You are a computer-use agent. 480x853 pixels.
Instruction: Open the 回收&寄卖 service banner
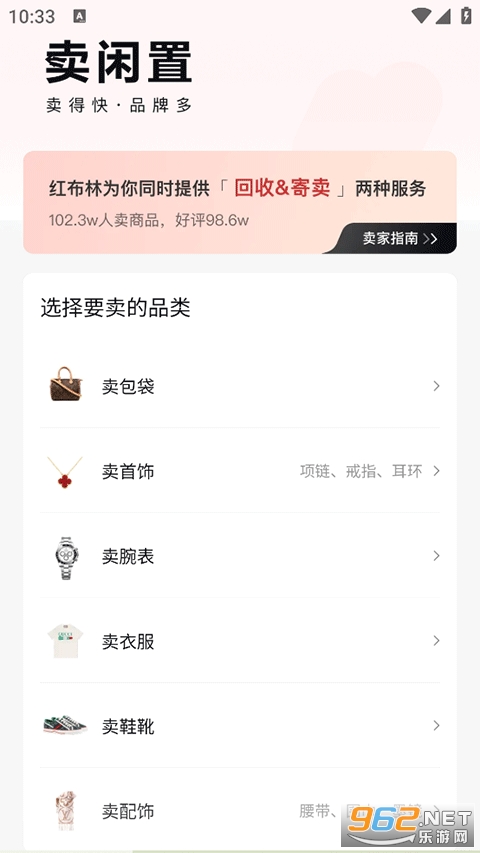(239, 202)
